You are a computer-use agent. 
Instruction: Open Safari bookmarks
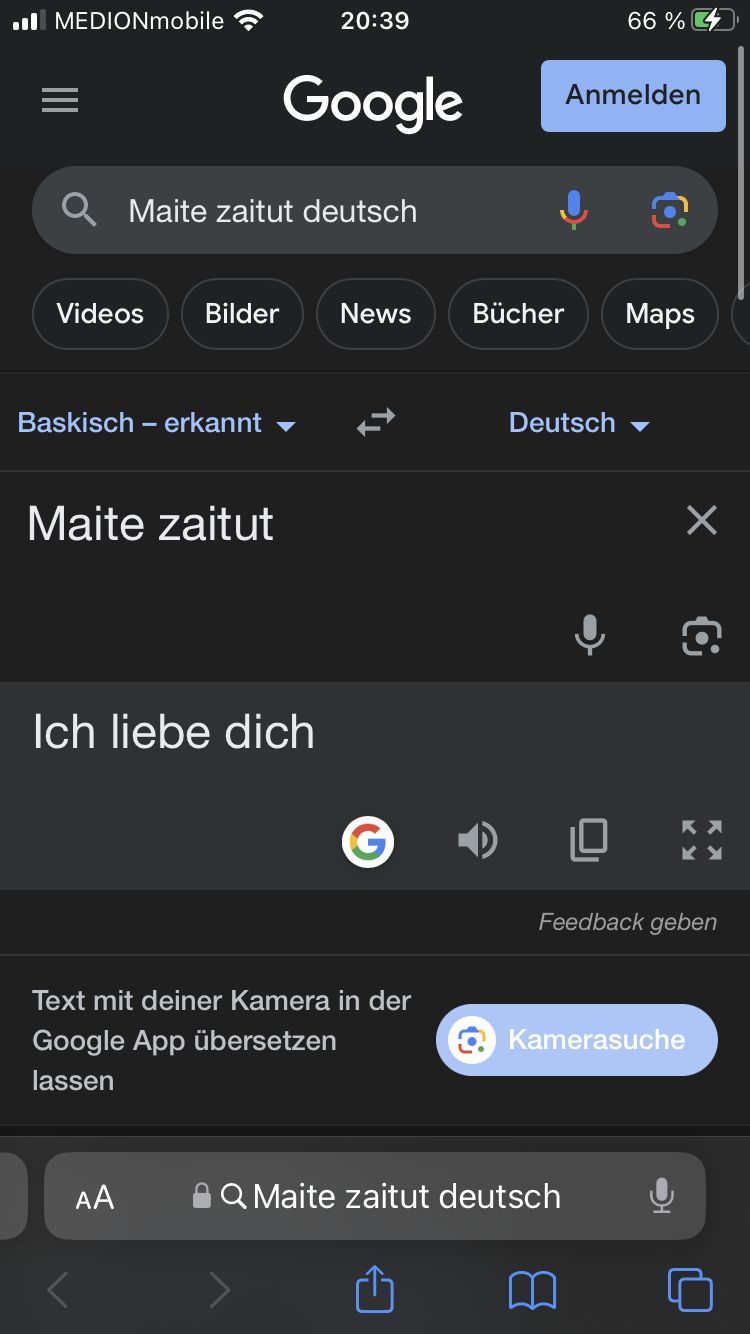click(532, 1289)
